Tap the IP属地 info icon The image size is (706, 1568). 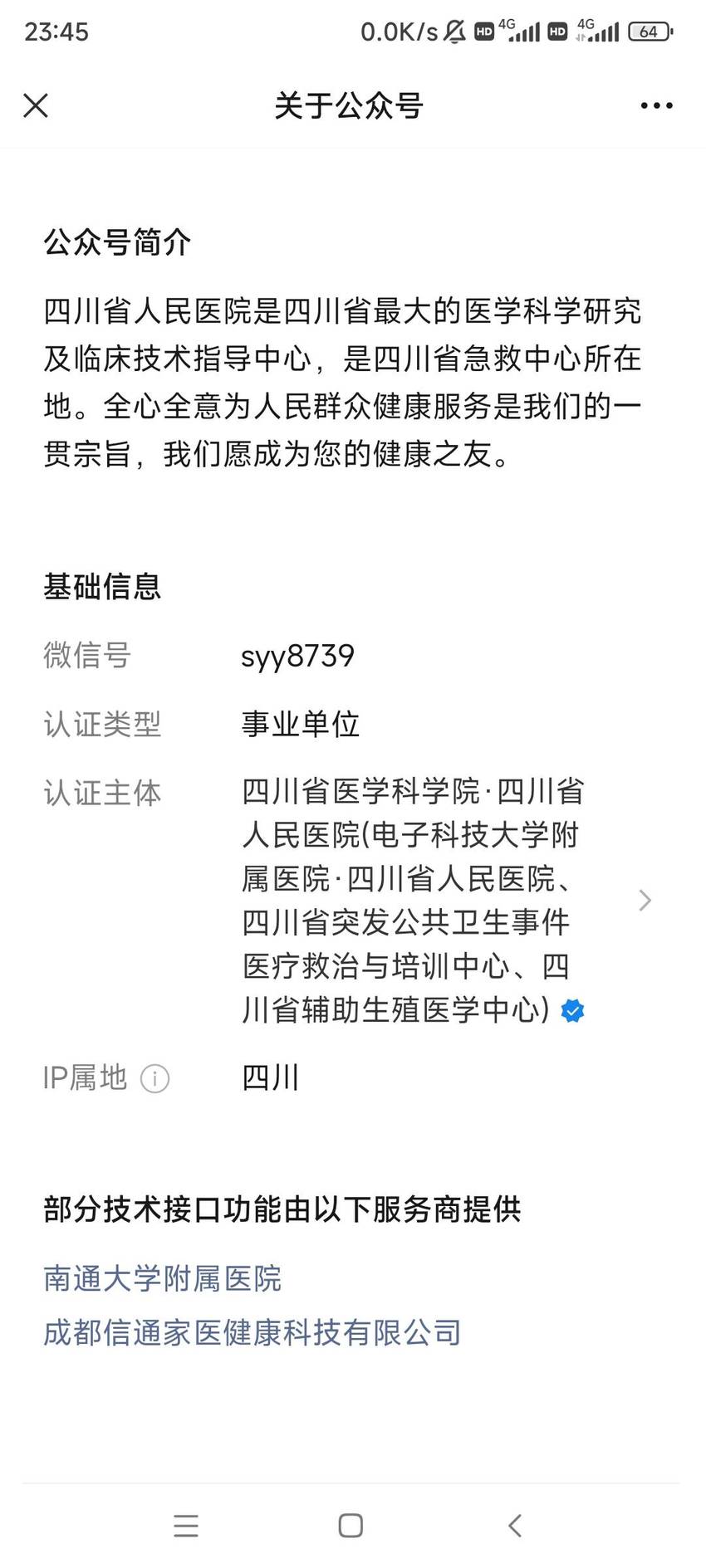click(x=154, y=1078)
